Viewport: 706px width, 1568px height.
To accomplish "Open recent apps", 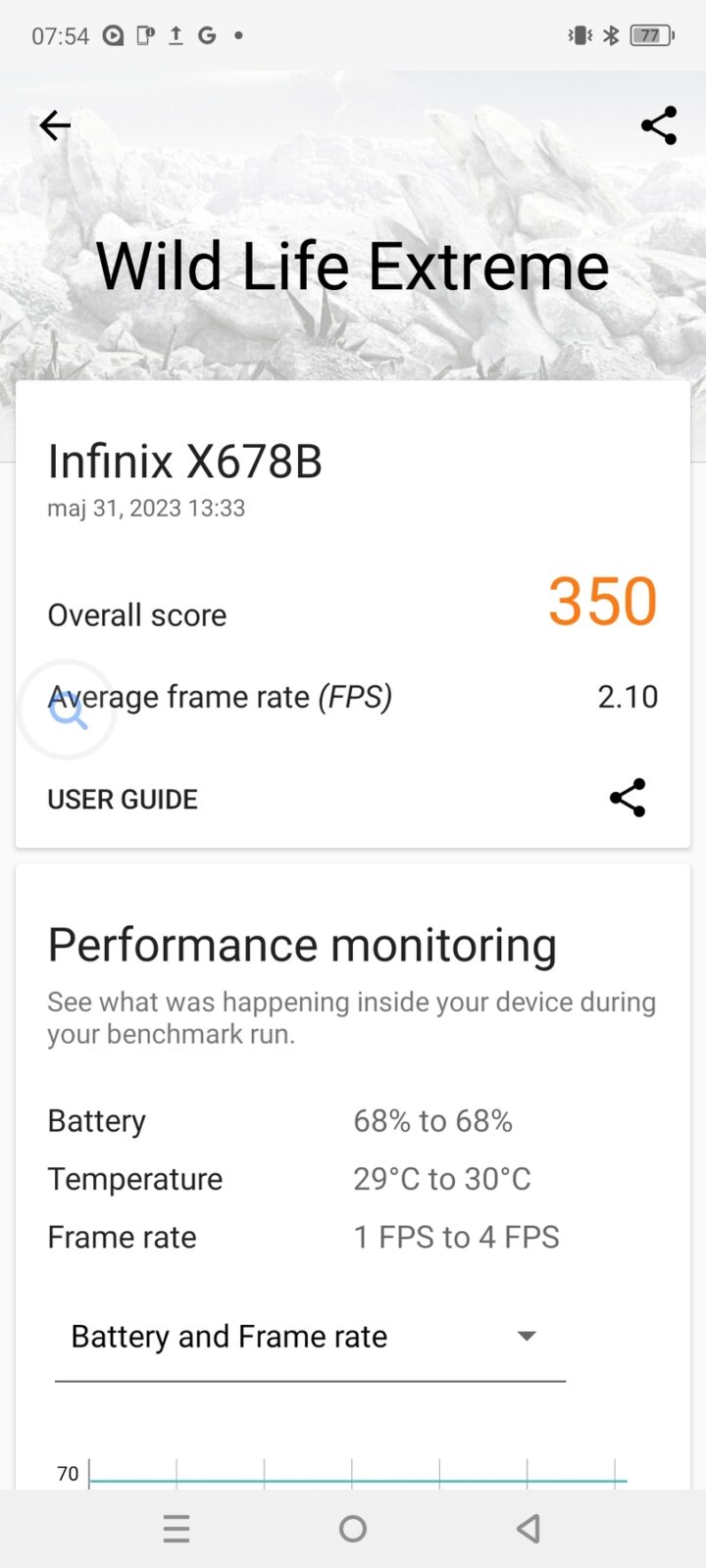I will [x=176, y=1528].
